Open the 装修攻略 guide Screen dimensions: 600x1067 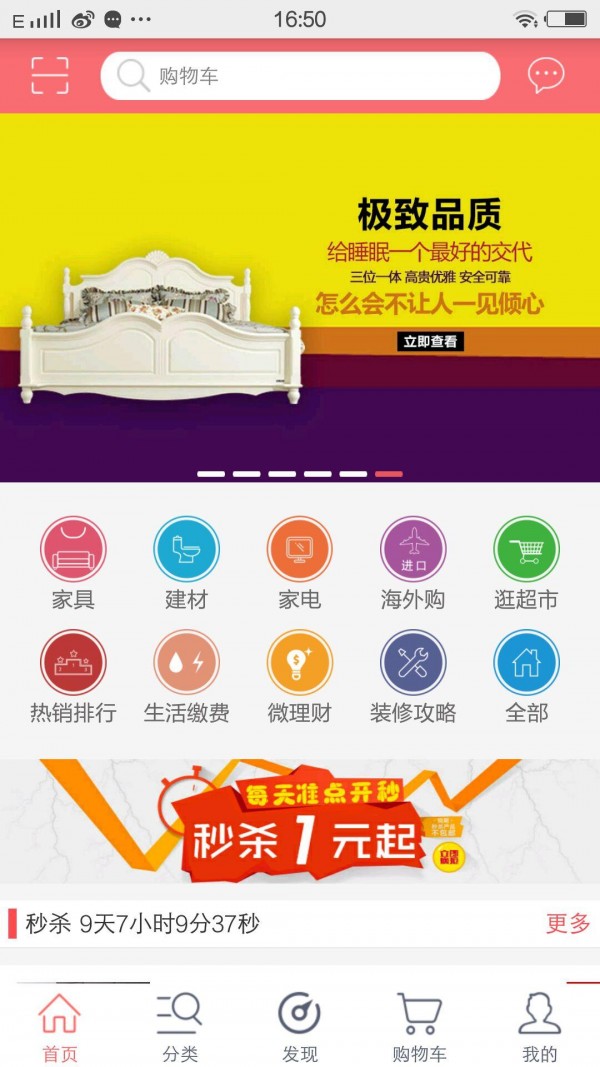coord(413,677)
